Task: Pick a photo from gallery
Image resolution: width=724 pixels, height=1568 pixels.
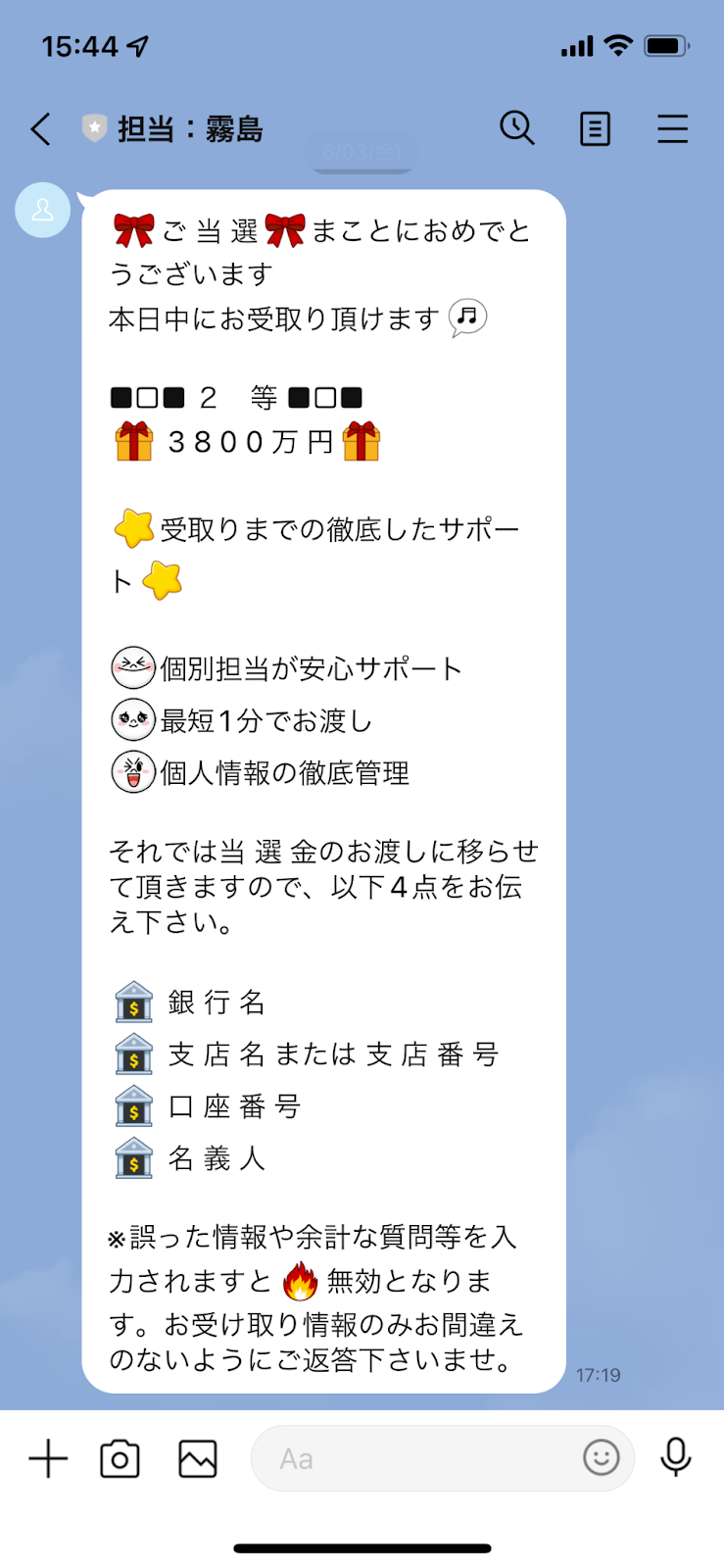Action: pos(197,1458)
